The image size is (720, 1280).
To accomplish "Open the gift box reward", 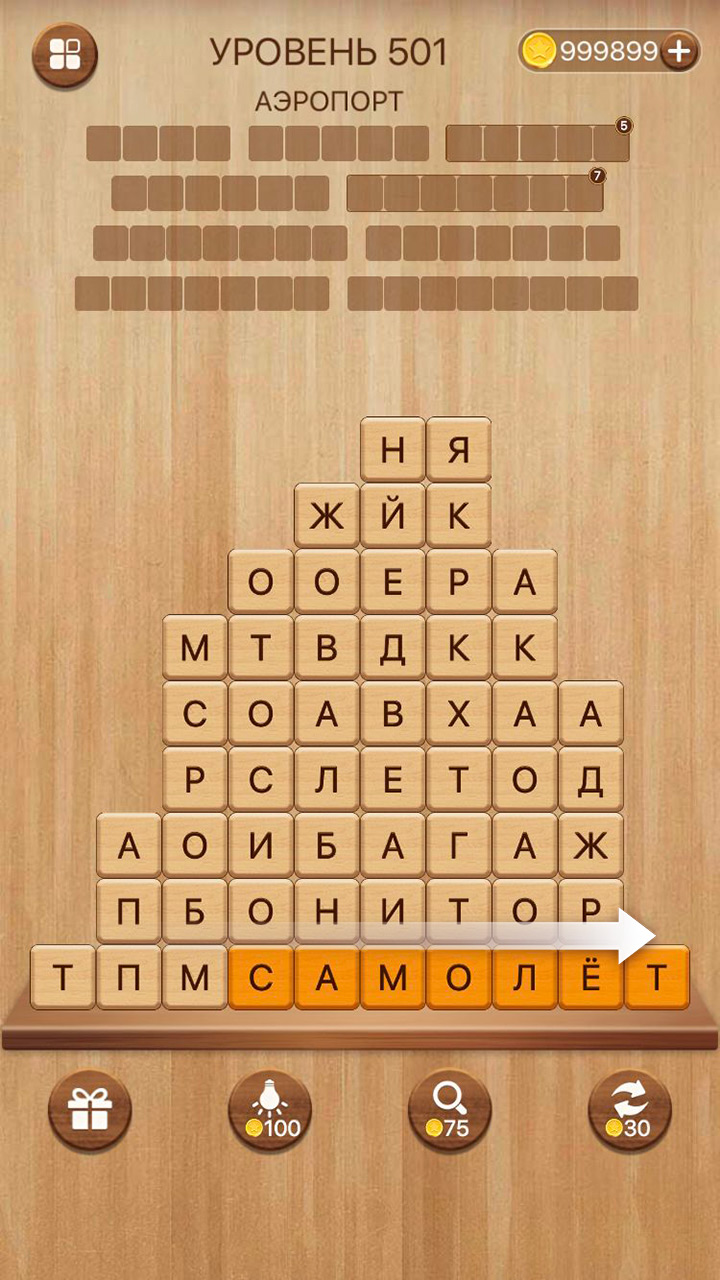I will point(90,1110).
